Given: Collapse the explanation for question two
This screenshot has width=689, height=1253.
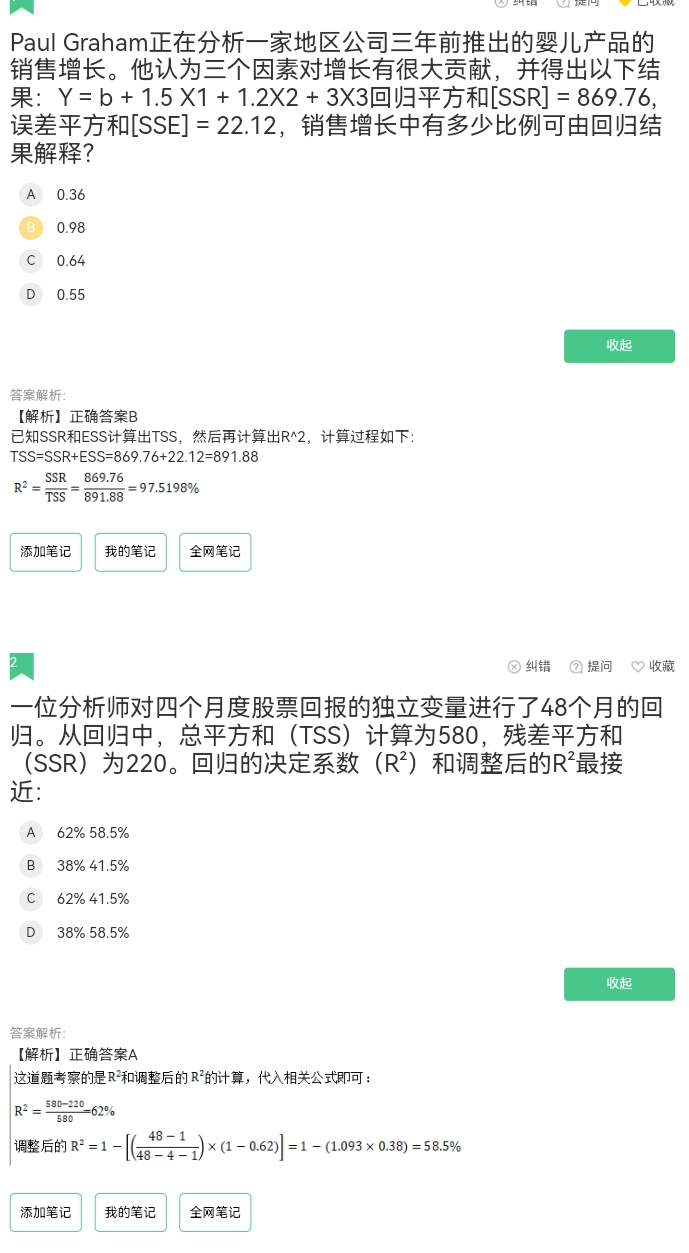Looking at the screenshot, I should [619, 984].
